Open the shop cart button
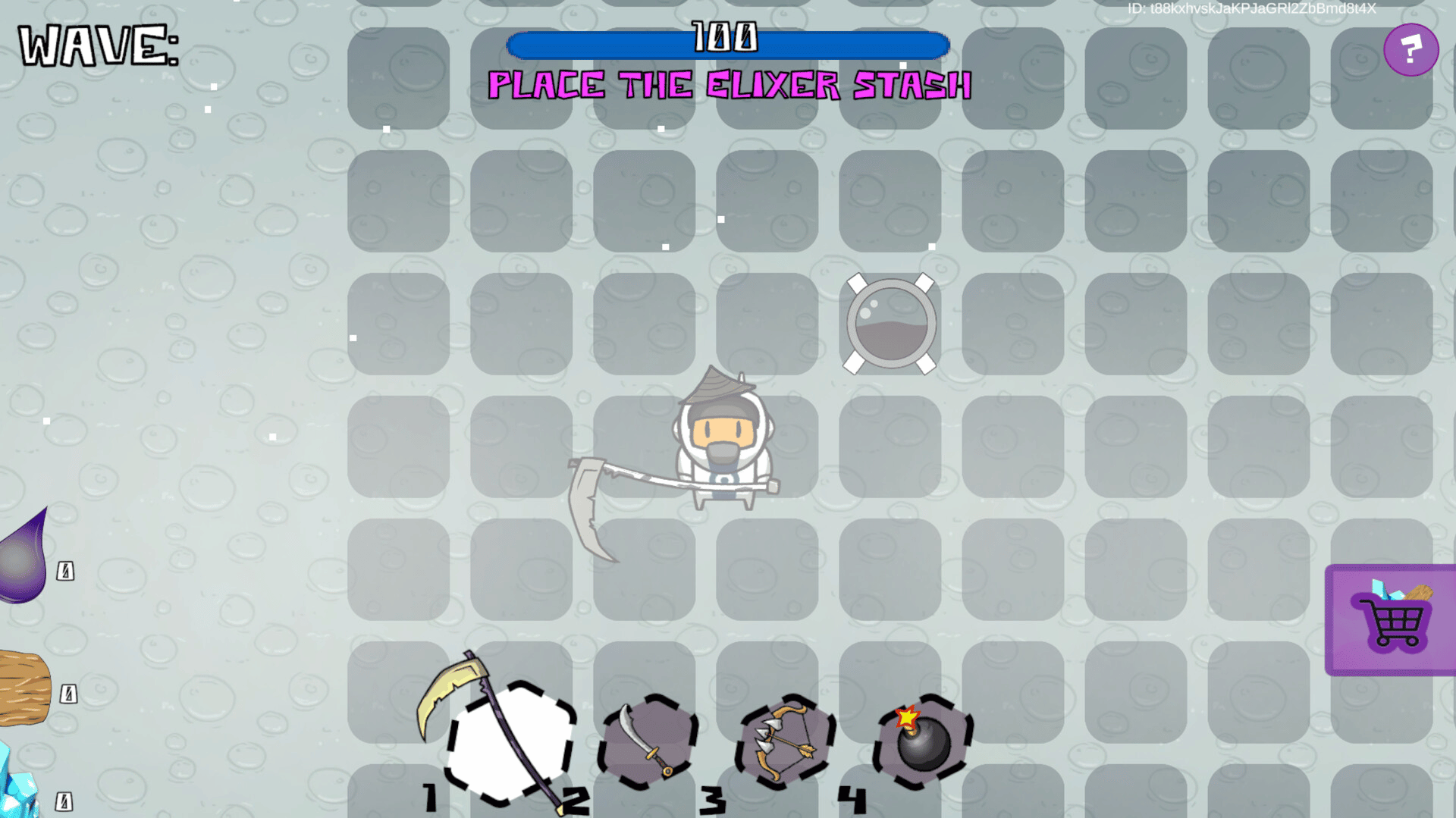The image size is (1456, 818). (1392, 620)
